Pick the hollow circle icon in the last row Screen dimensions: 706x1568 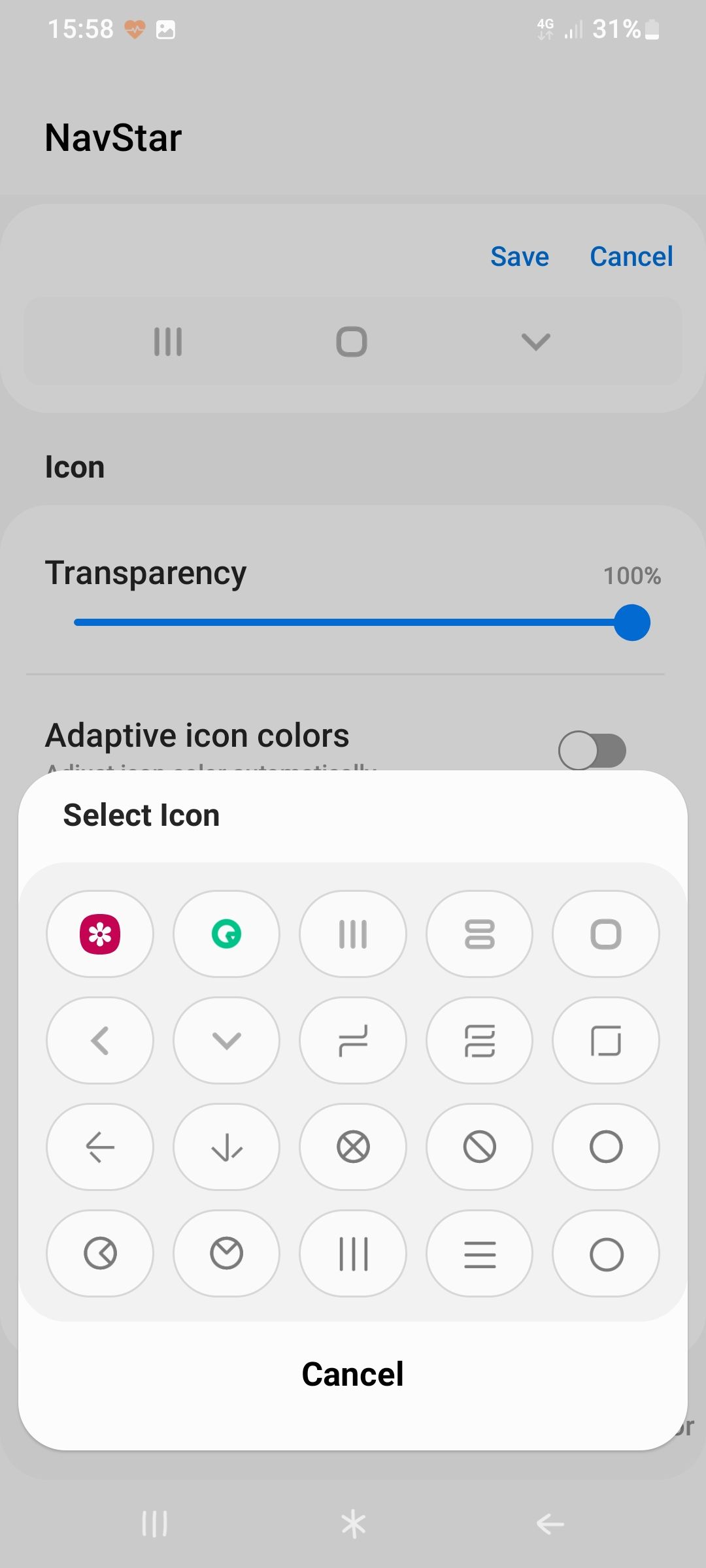click(605, 1253)
